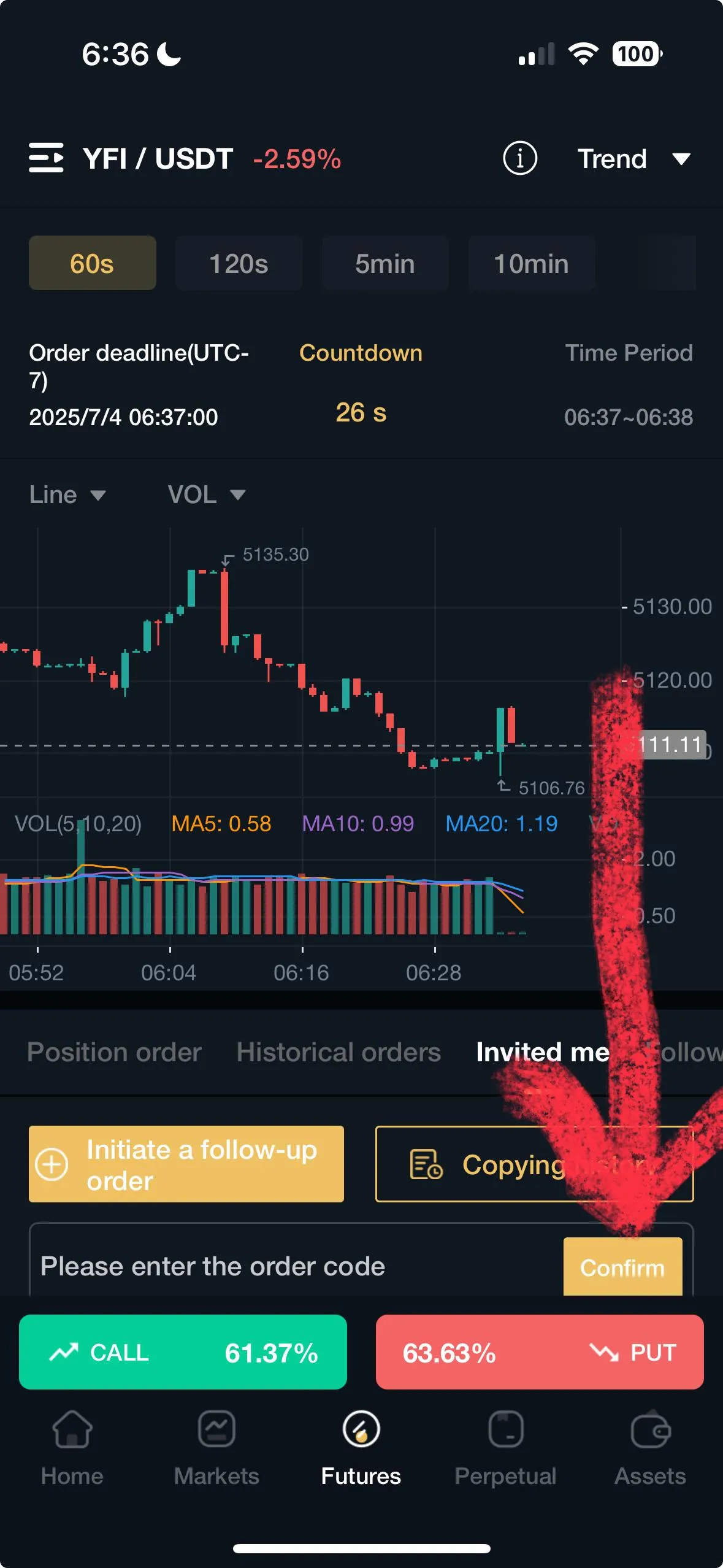Place a CALL order
723x1568 pixels.
click(183, 1352)
